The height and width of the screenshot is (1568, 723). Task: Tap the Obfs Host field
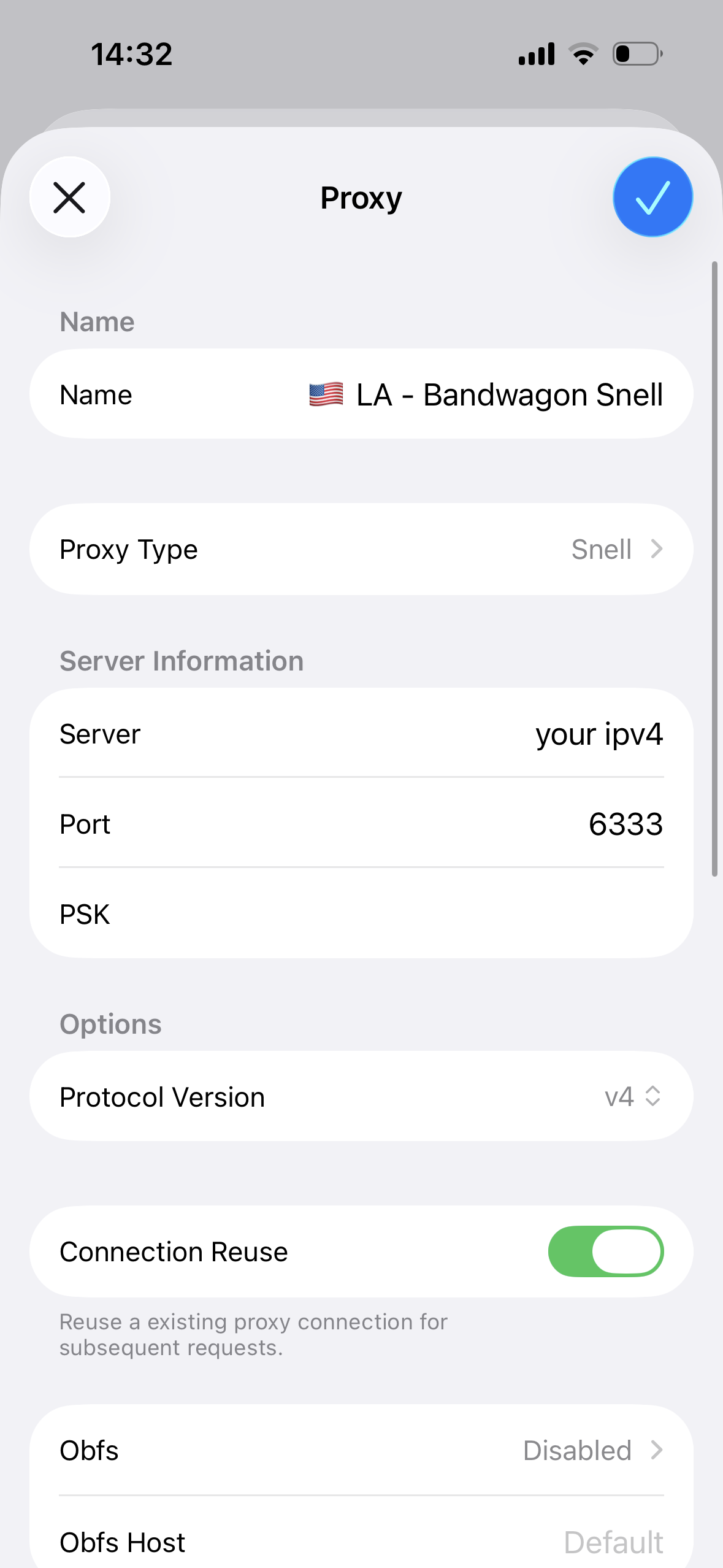pos(491,1541)
